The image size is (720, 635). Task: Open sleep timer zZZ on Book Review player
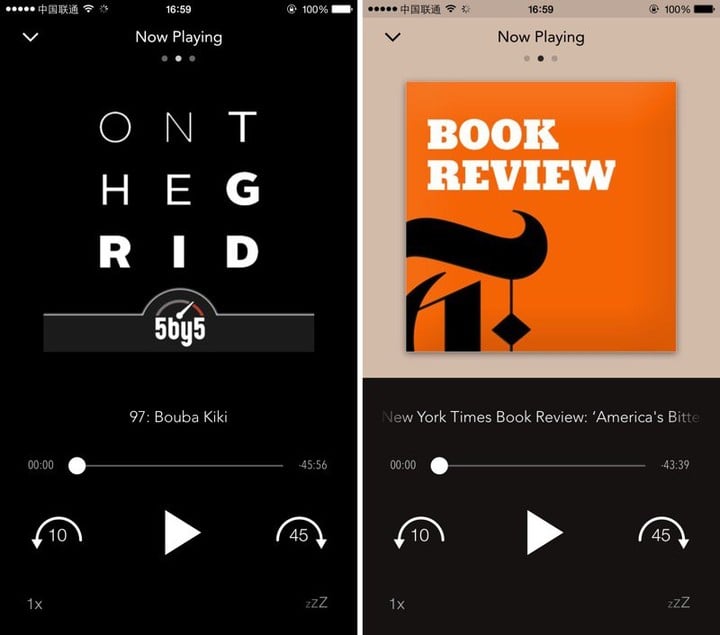[x=678, y=603]
